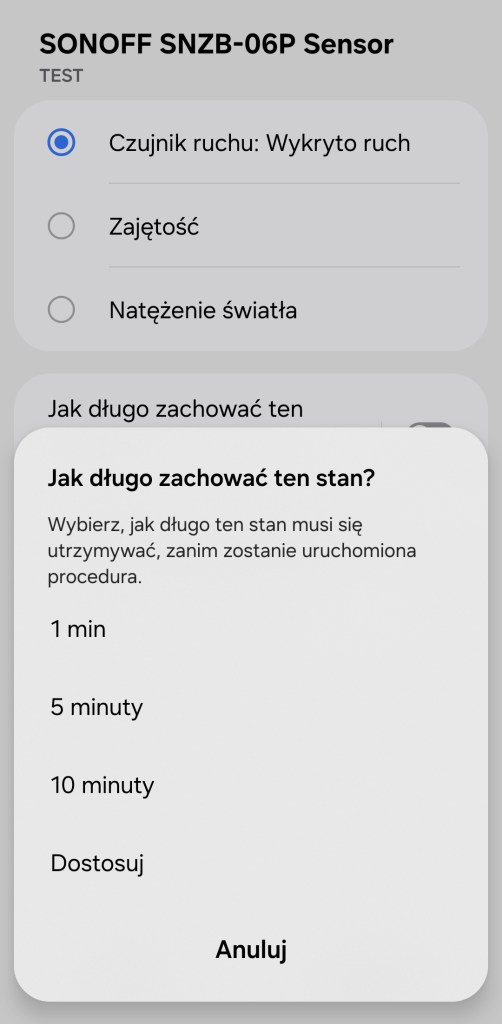This screenshot has height=1024, width=502.
Task: Tap Anuluj to cancel the dialog
Action: point(251,950)
